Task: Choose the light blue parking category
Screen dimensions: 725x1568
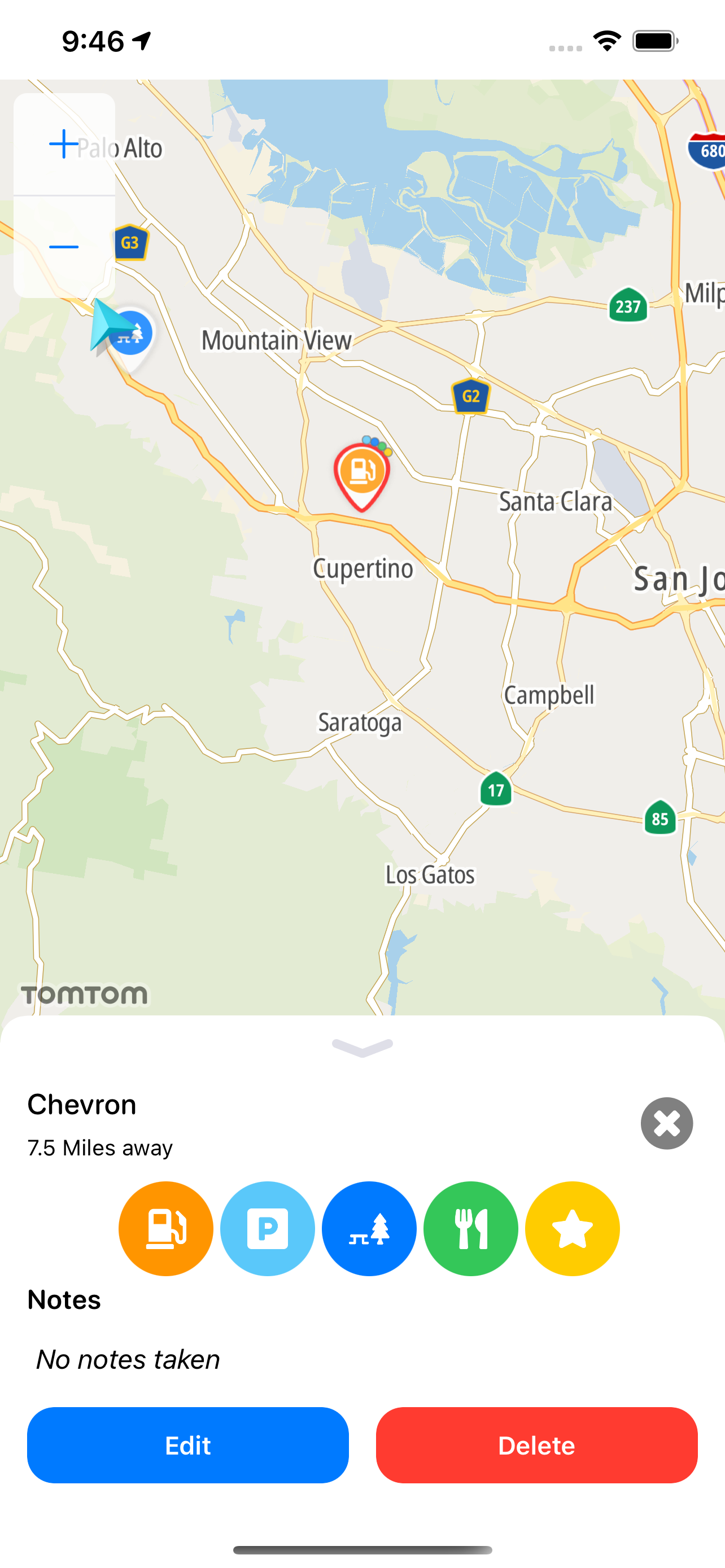Action: 267,1229
